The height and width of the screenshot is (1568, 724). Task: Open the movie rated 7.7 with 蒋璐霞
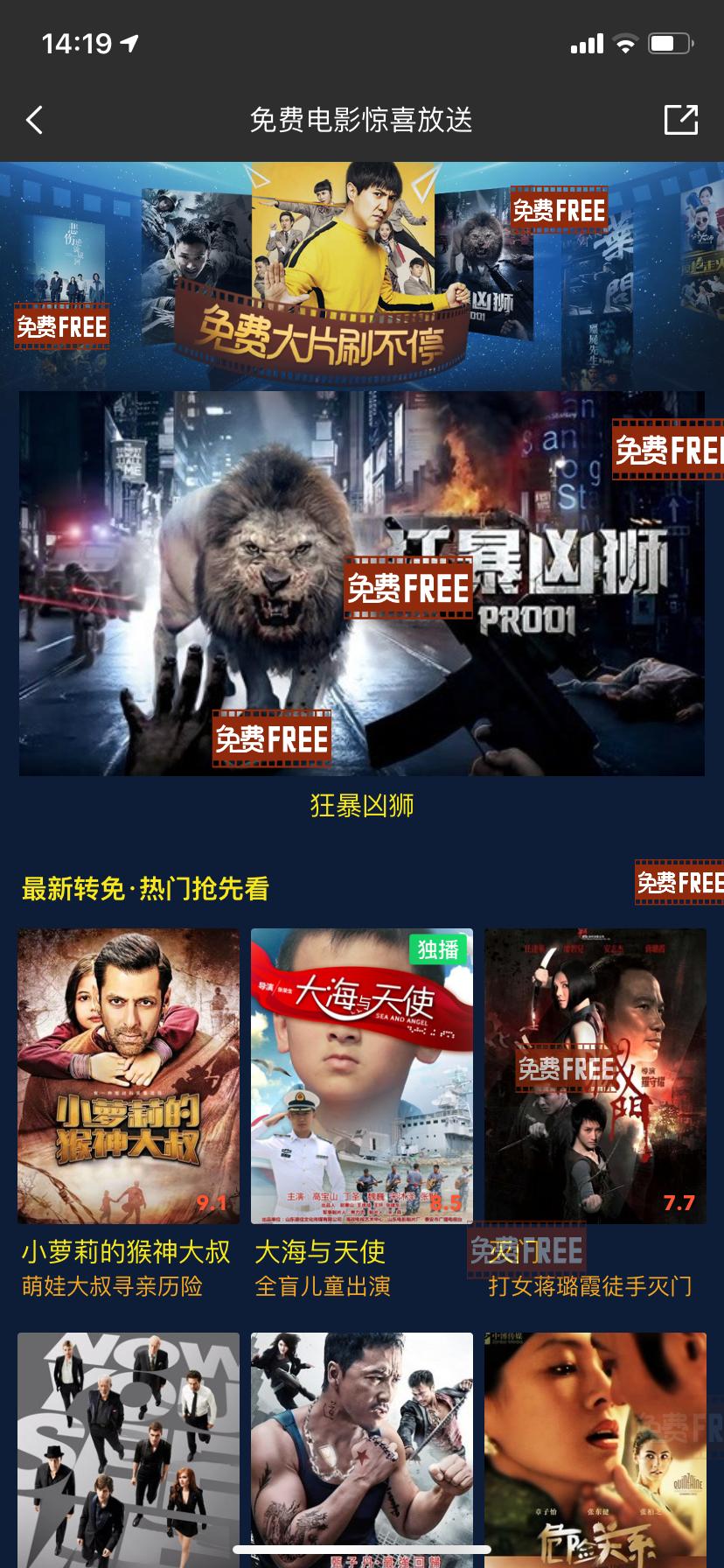(x=595, y=1075)
